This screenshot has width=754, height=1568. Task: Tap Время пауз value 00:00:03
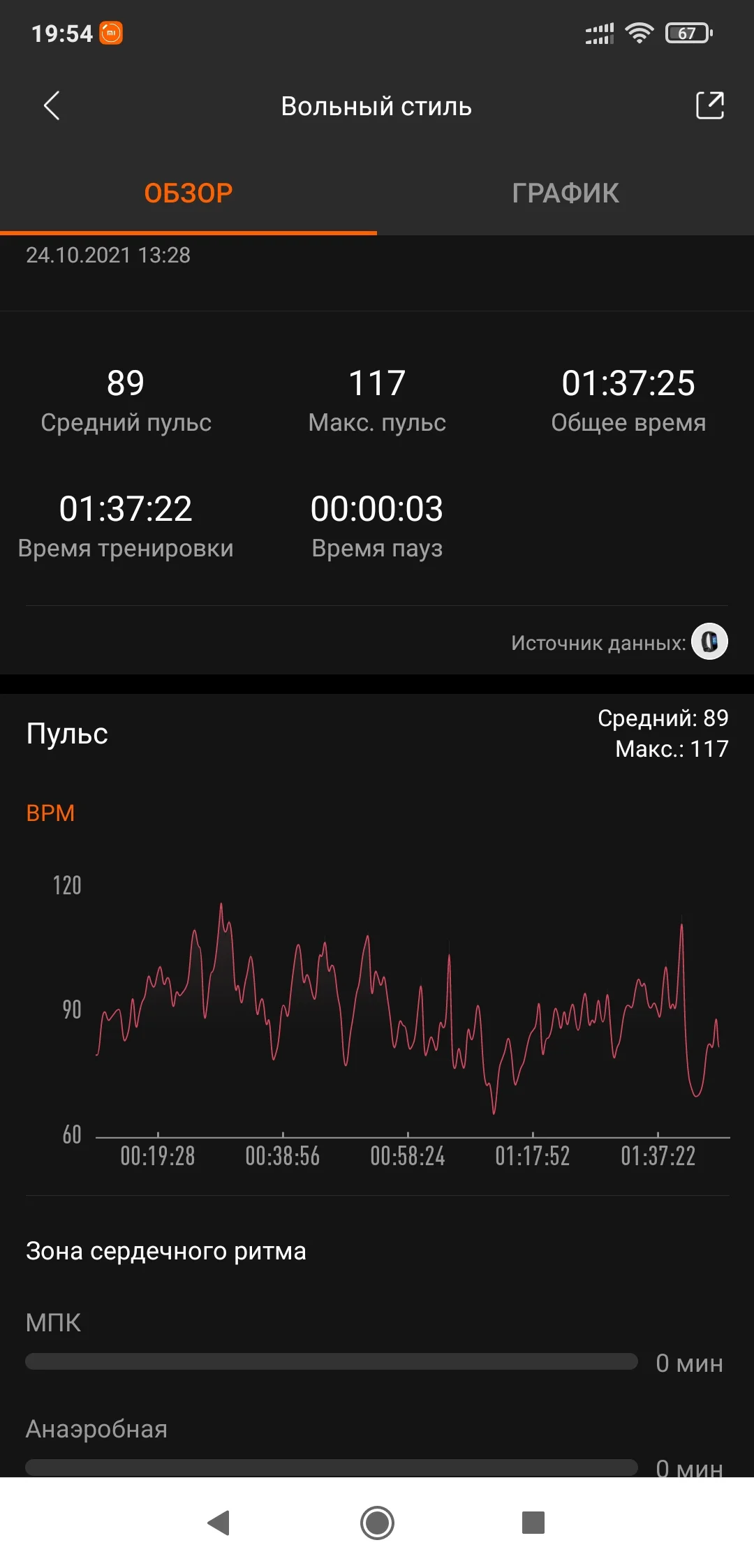tap(376, 508)
